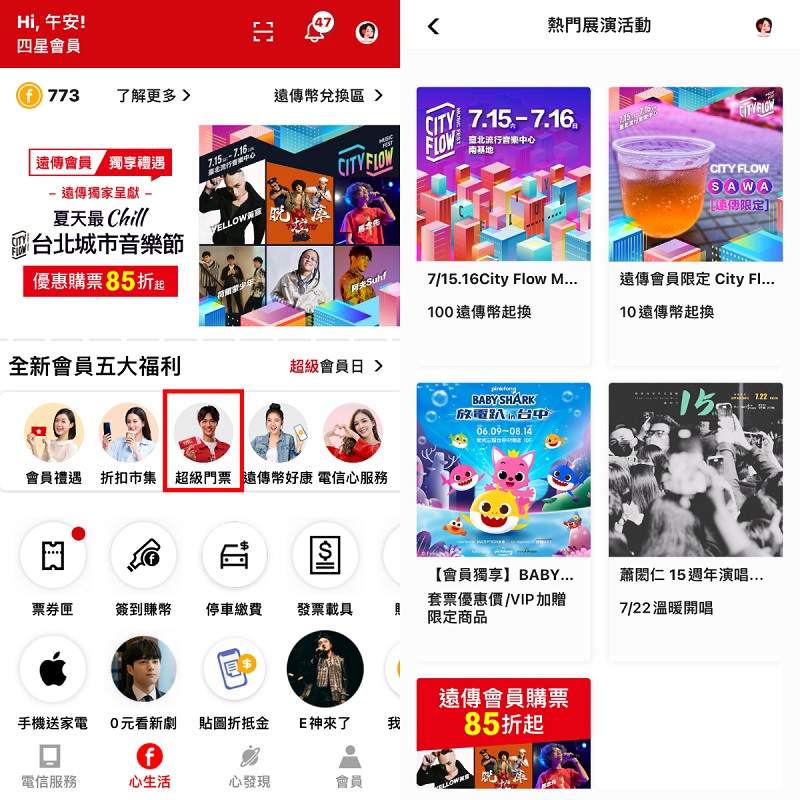Open 超級會員日 link
800x800 pixels.
[335, 366]
